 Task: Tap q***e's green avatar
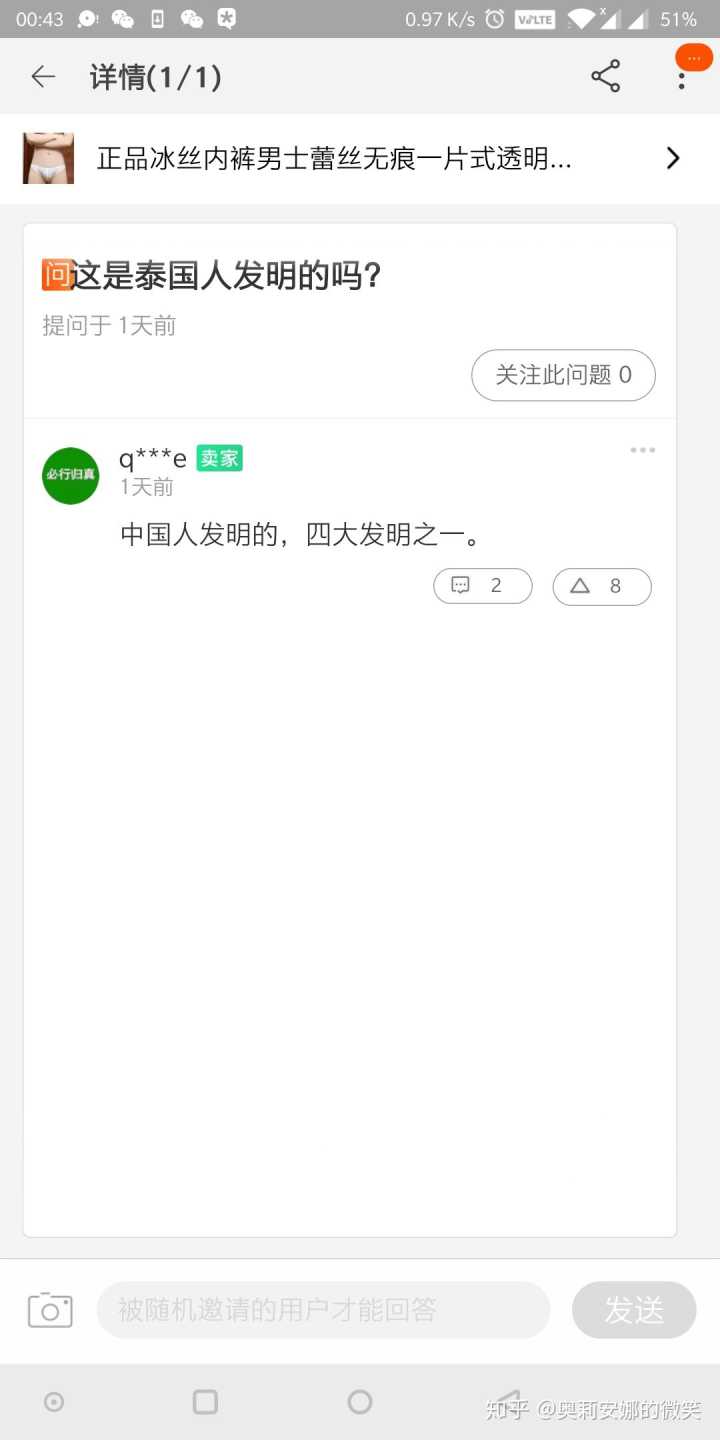click(70, 475)
